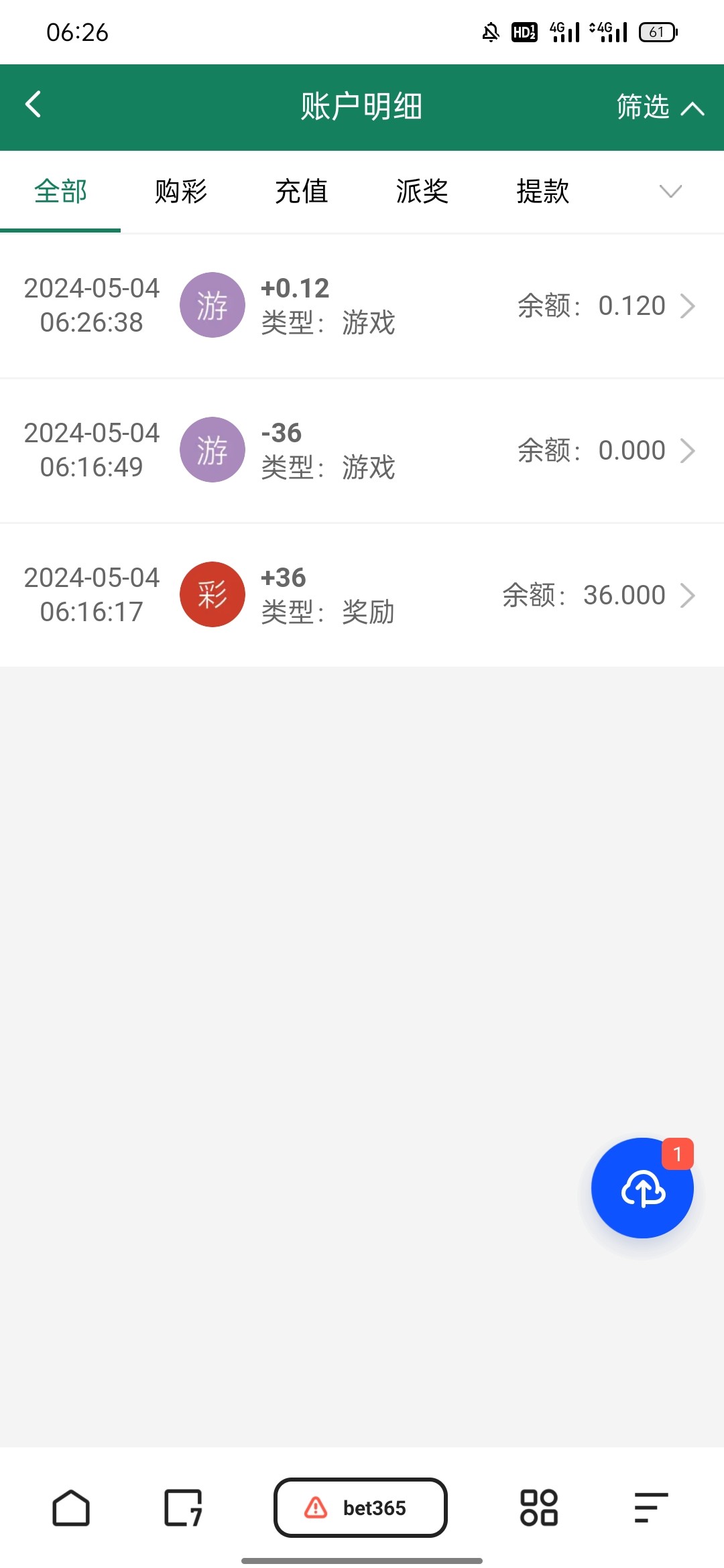Open the +36 奖励 transaction record
The width and height of the screenshot is (724, 1568).
[362, 595]
